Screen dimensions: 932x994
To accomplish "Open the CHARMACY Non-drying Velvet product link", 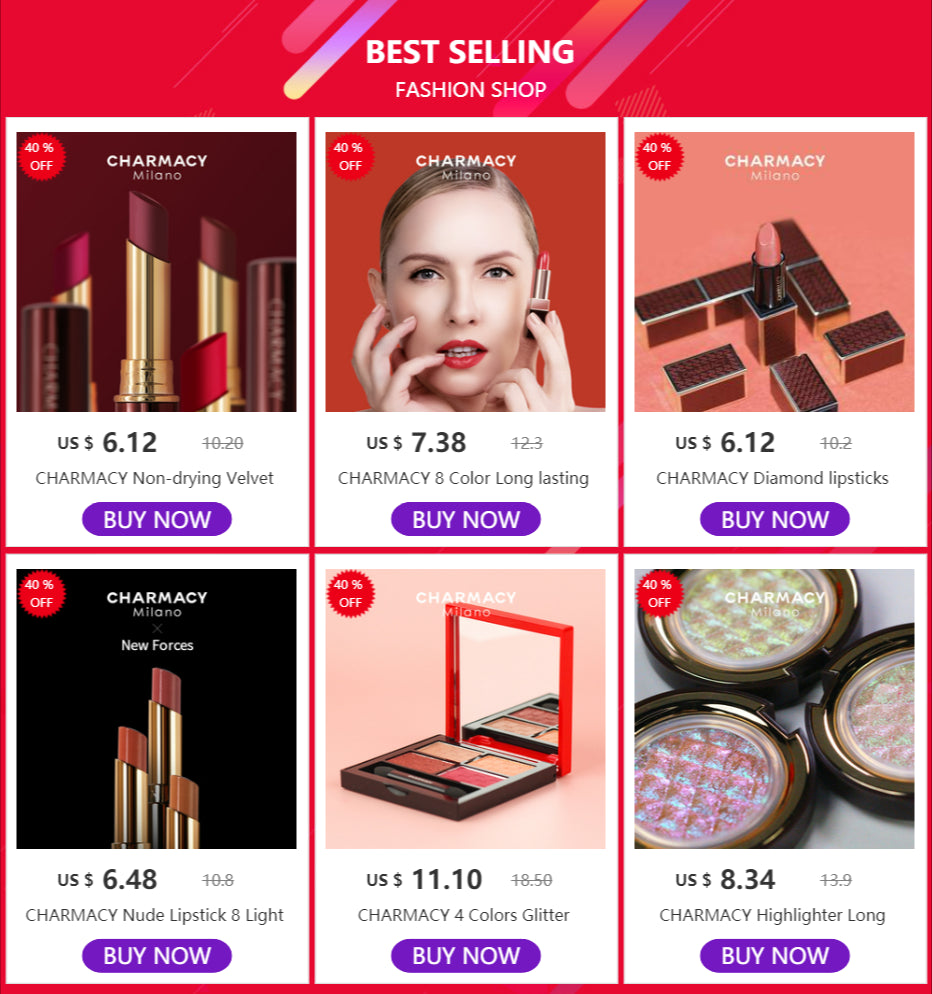I will pos(157,478).
